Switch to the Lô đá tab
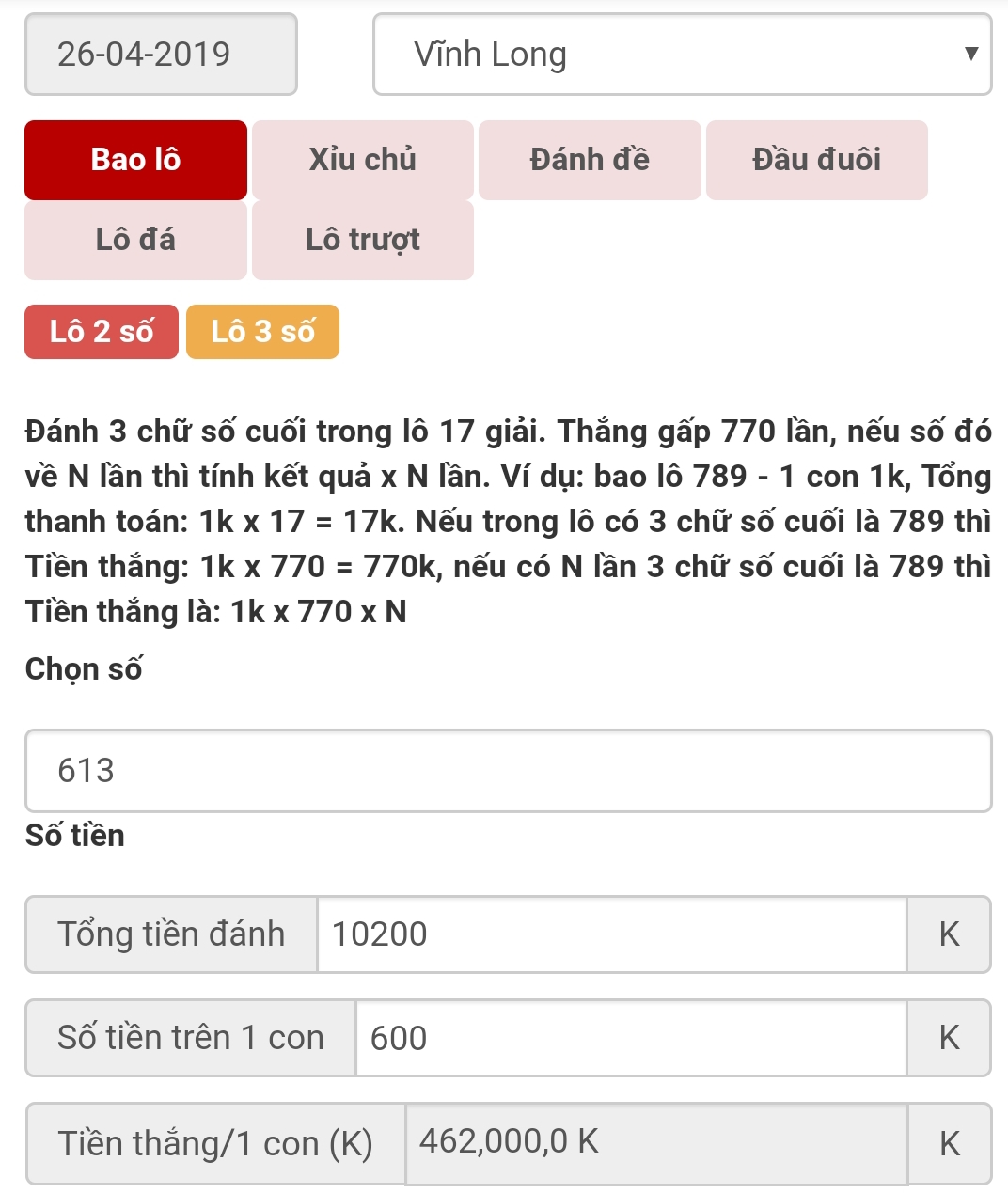Image resolution: width=1008 pixels, height=1193 pixels. point(135,240)
